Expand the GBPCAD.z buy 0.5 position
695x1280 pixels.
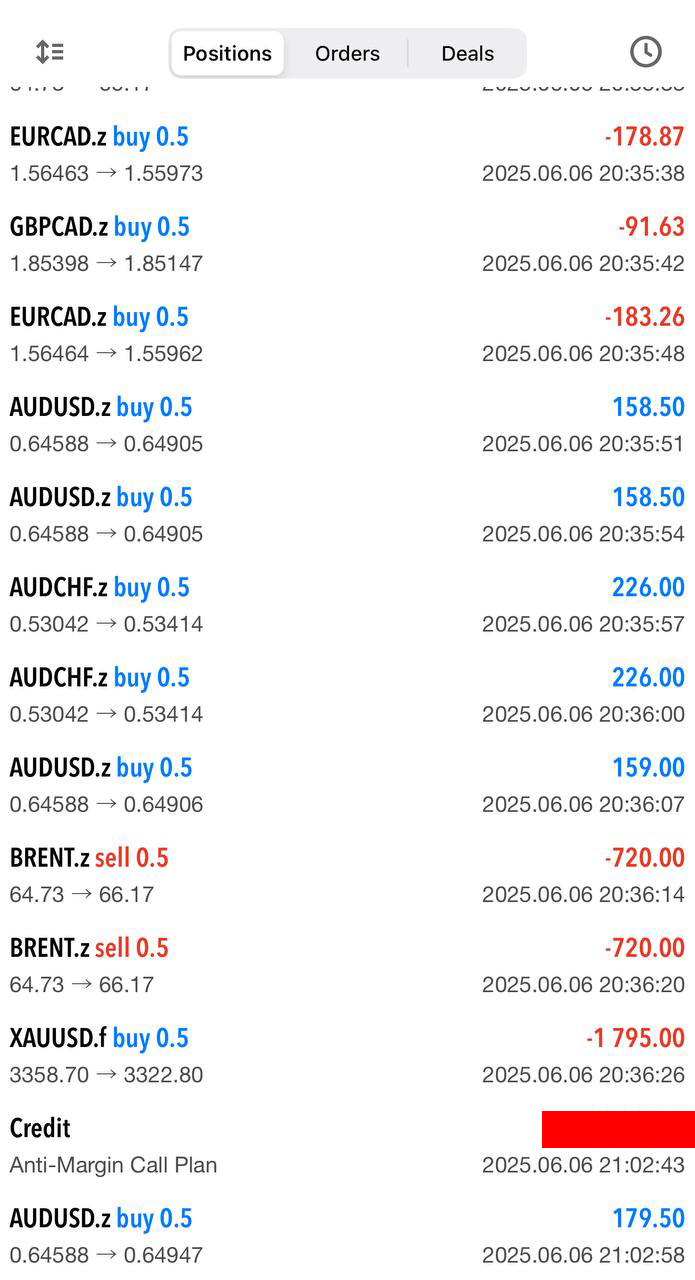[x=347, y=245]
